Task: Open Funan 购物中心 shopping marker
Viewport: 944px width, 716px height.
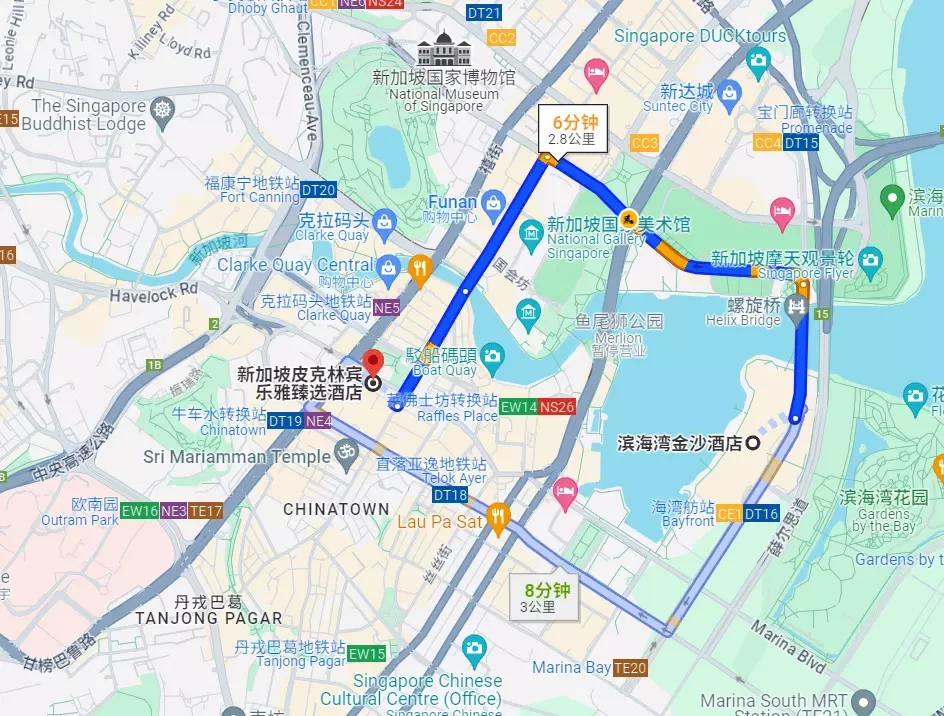Action: tap(492, 204)
